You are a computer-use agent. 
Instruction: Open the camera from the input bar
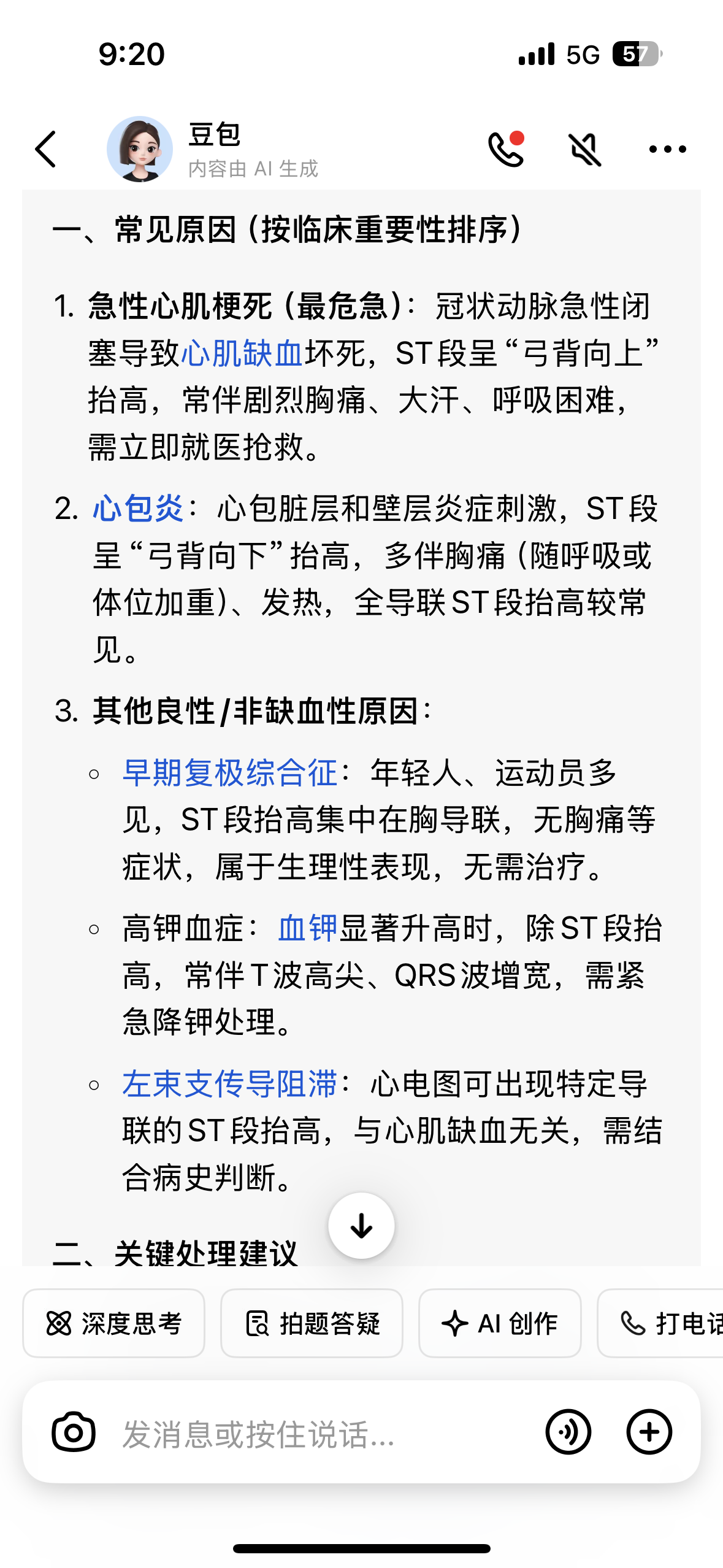74,1432
